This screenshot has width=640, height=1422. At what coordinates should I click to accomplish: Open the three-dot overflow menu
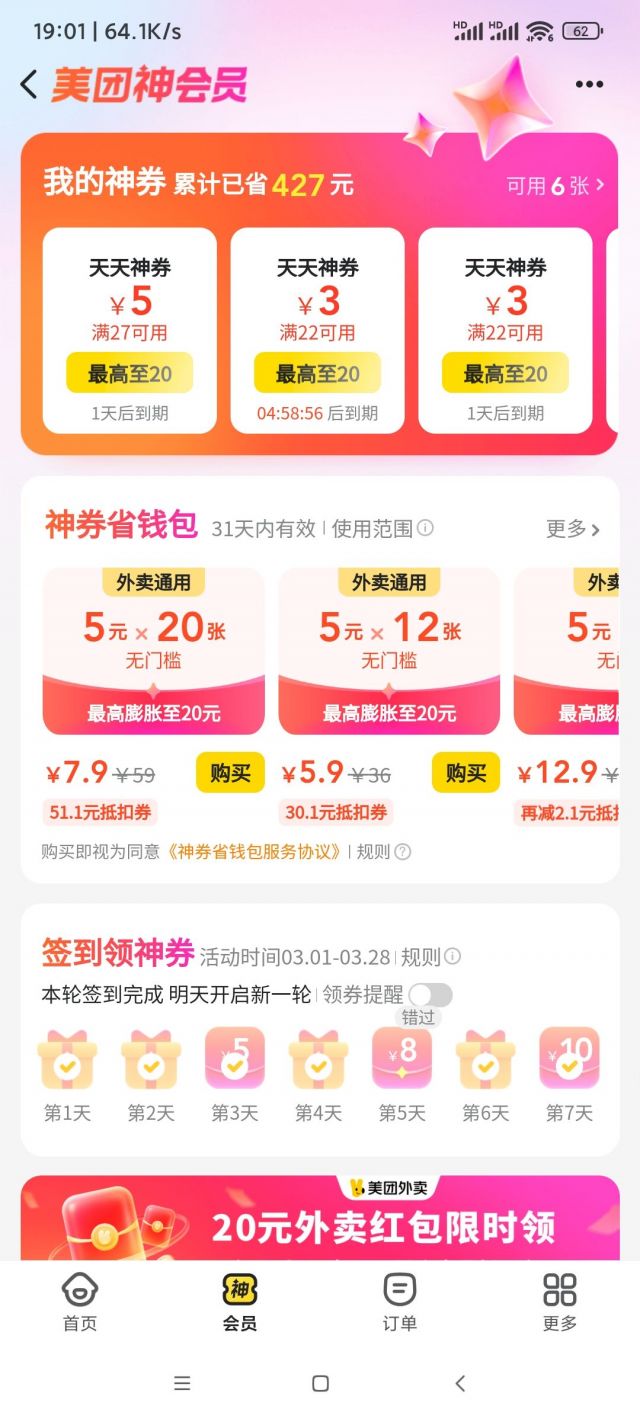tap(589, 85)
